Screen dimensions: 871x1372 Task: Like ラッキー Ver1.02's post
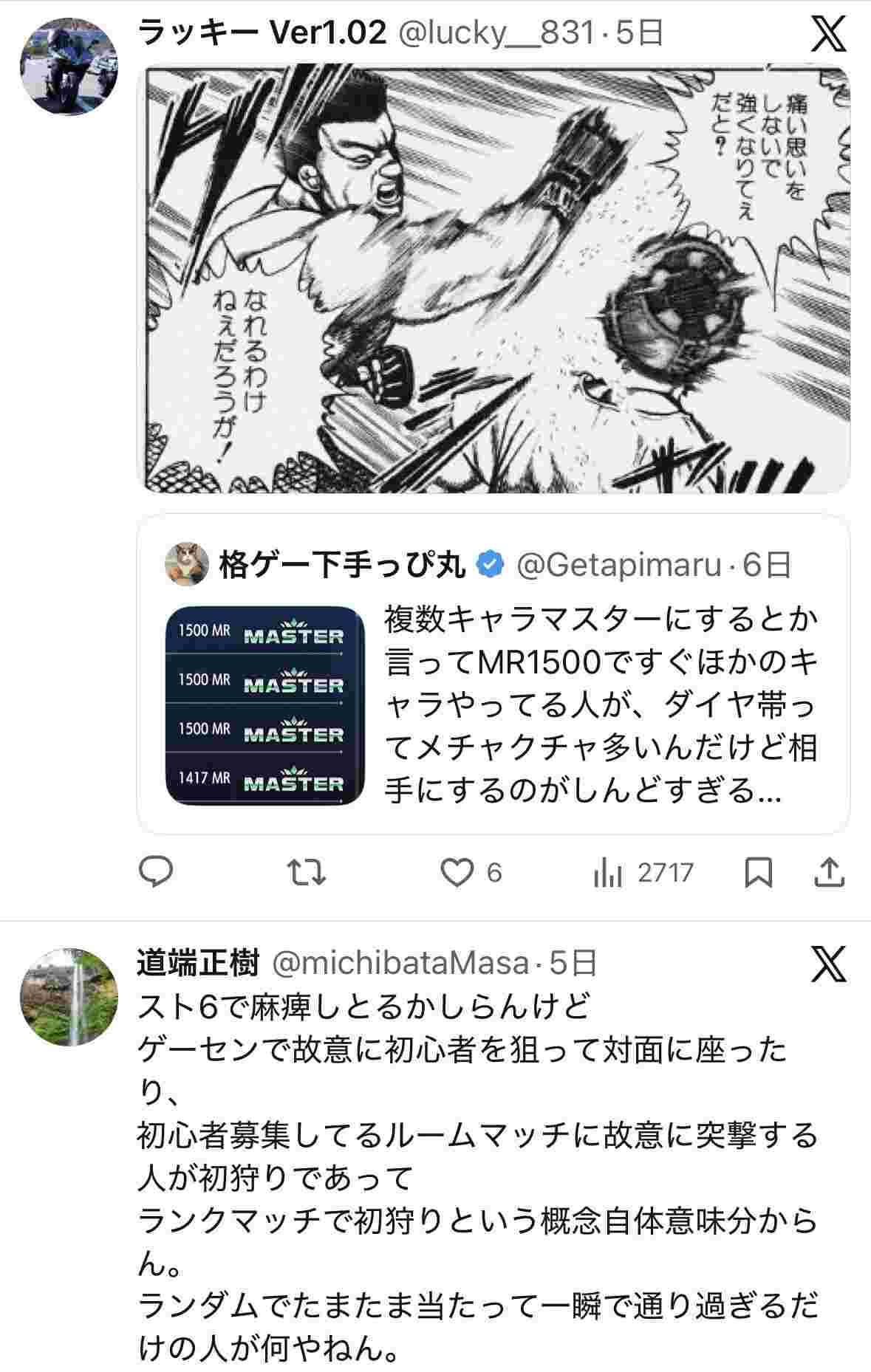click(457, 873)
